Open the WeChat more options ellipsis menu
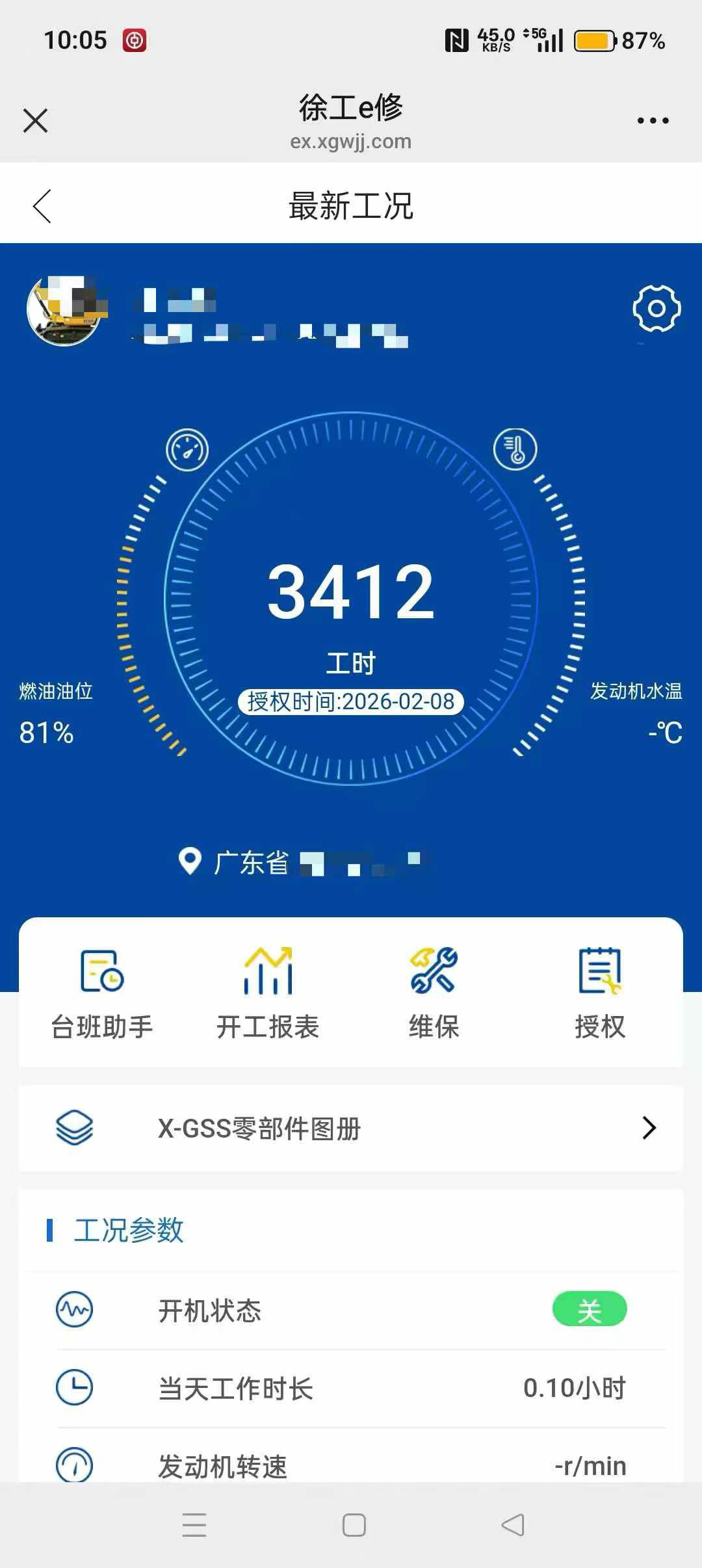The width and height of the screenshot is (702, 1568). [x=655, y=120]
